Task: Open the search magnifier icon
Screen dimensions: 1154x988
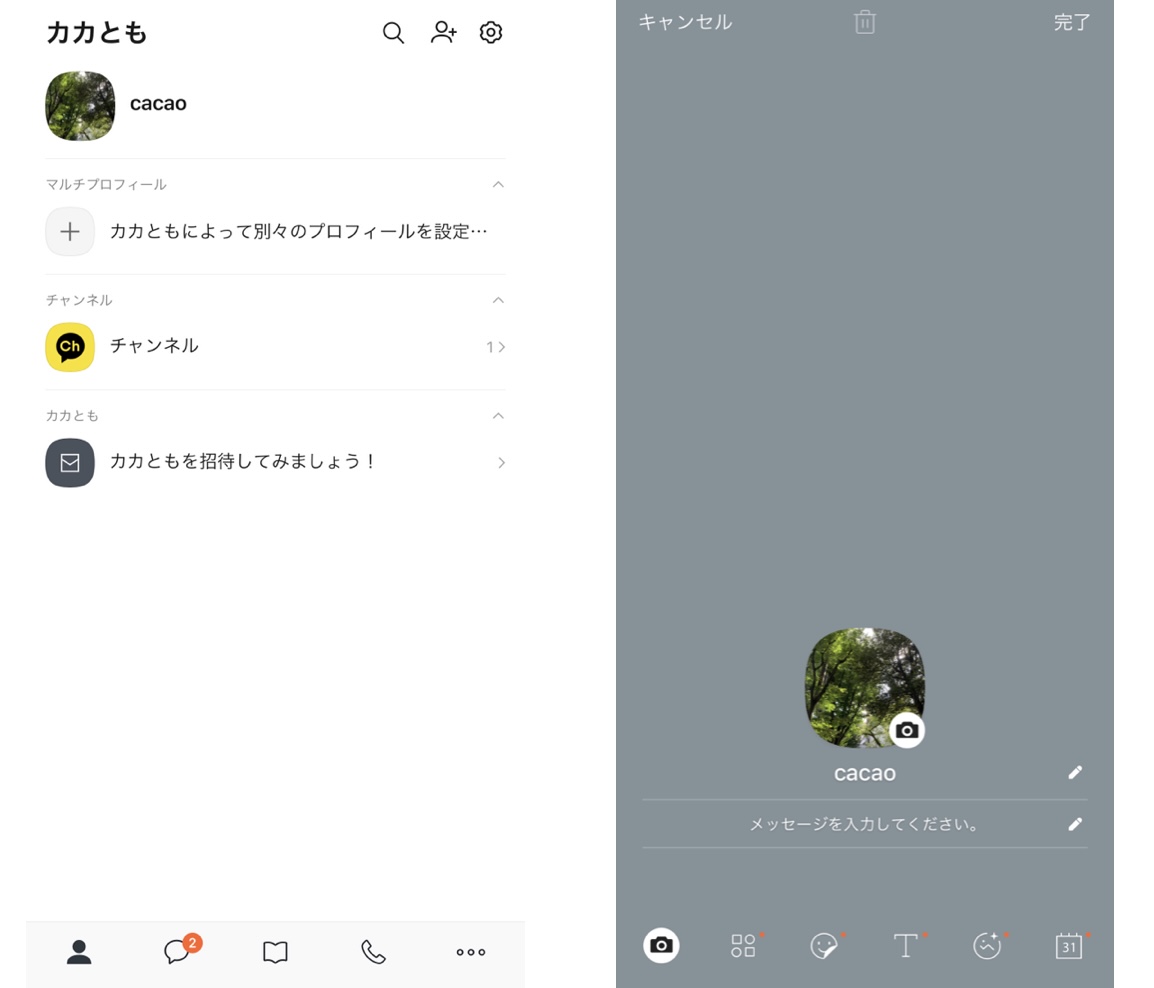Action: [393, 33]
